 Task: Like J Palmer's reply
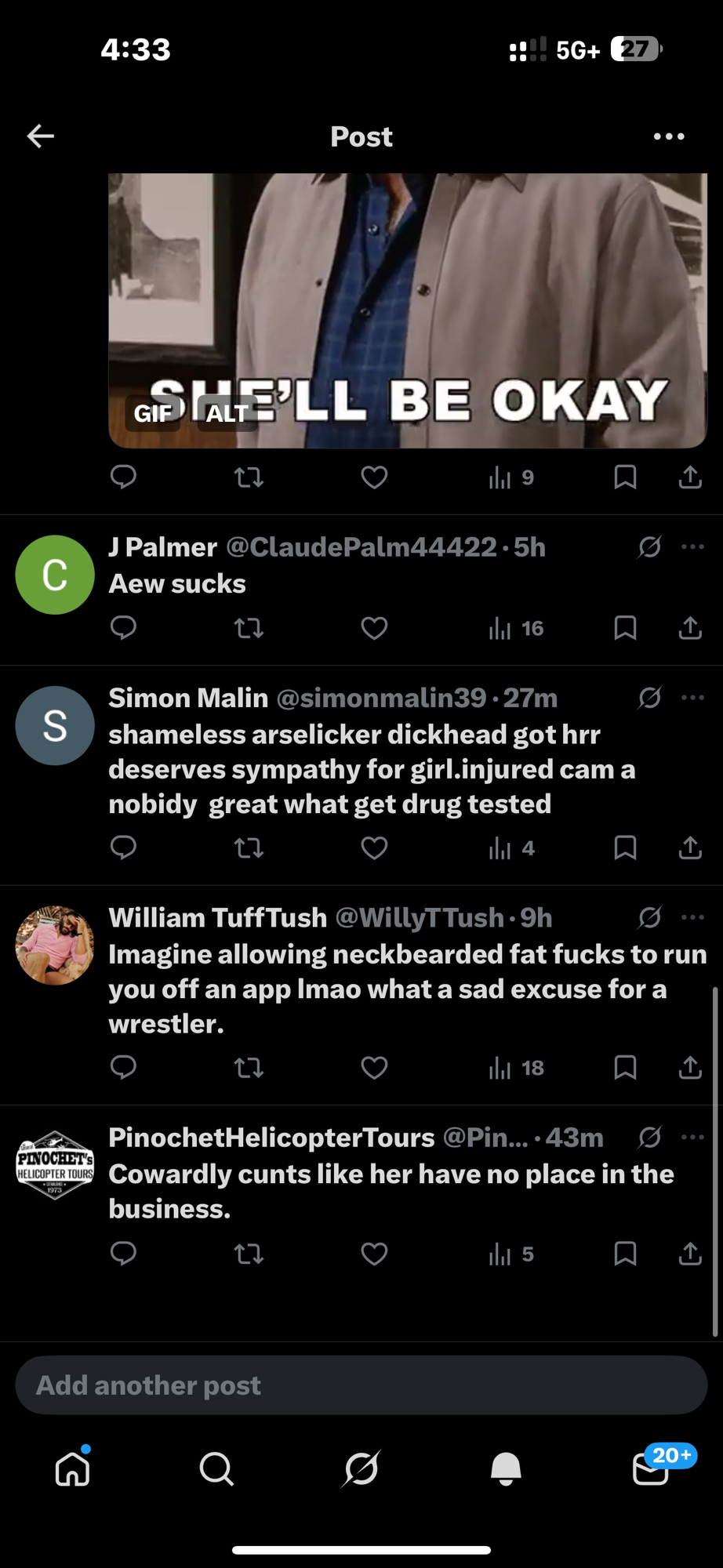[x=374, y=628]
